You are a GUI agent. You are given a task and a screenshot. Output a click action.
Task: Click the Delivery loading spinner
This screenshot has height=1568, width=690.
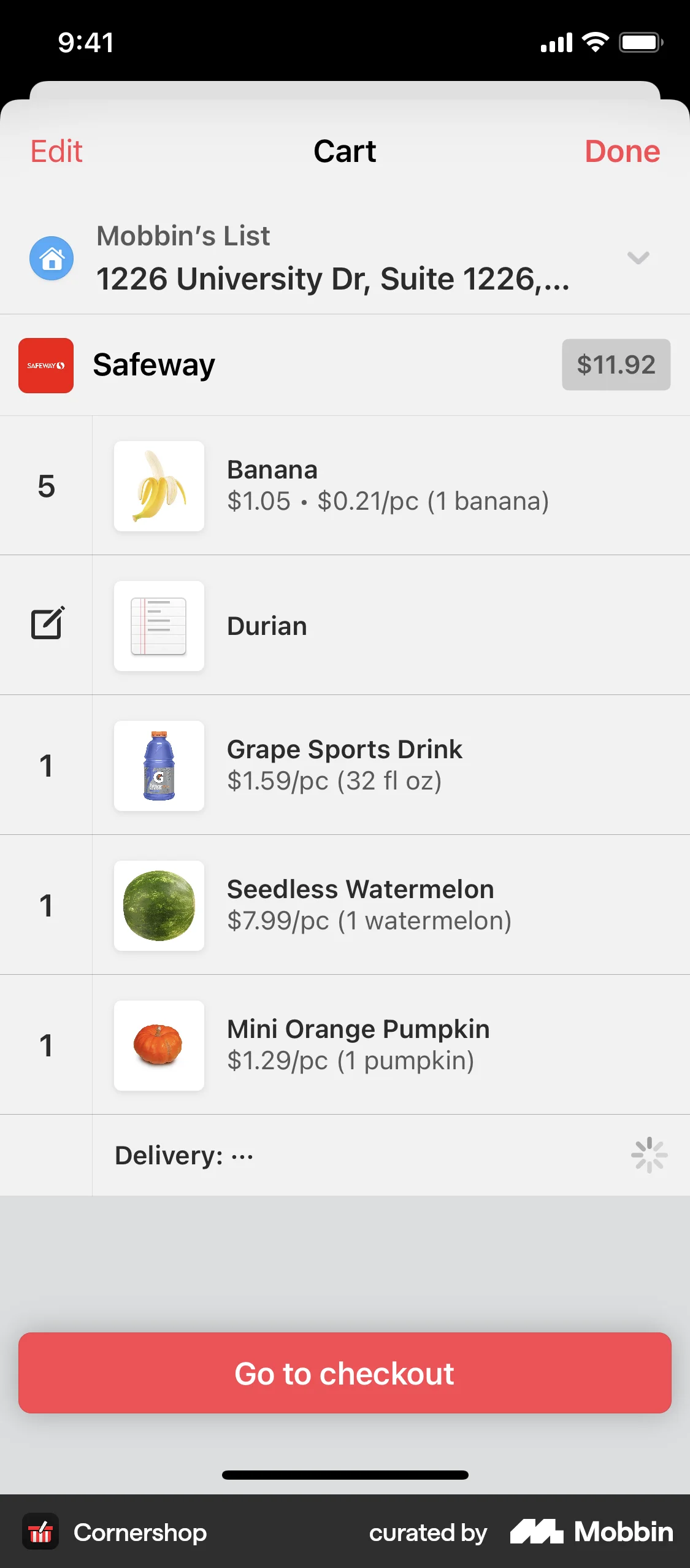(648, 1155)
